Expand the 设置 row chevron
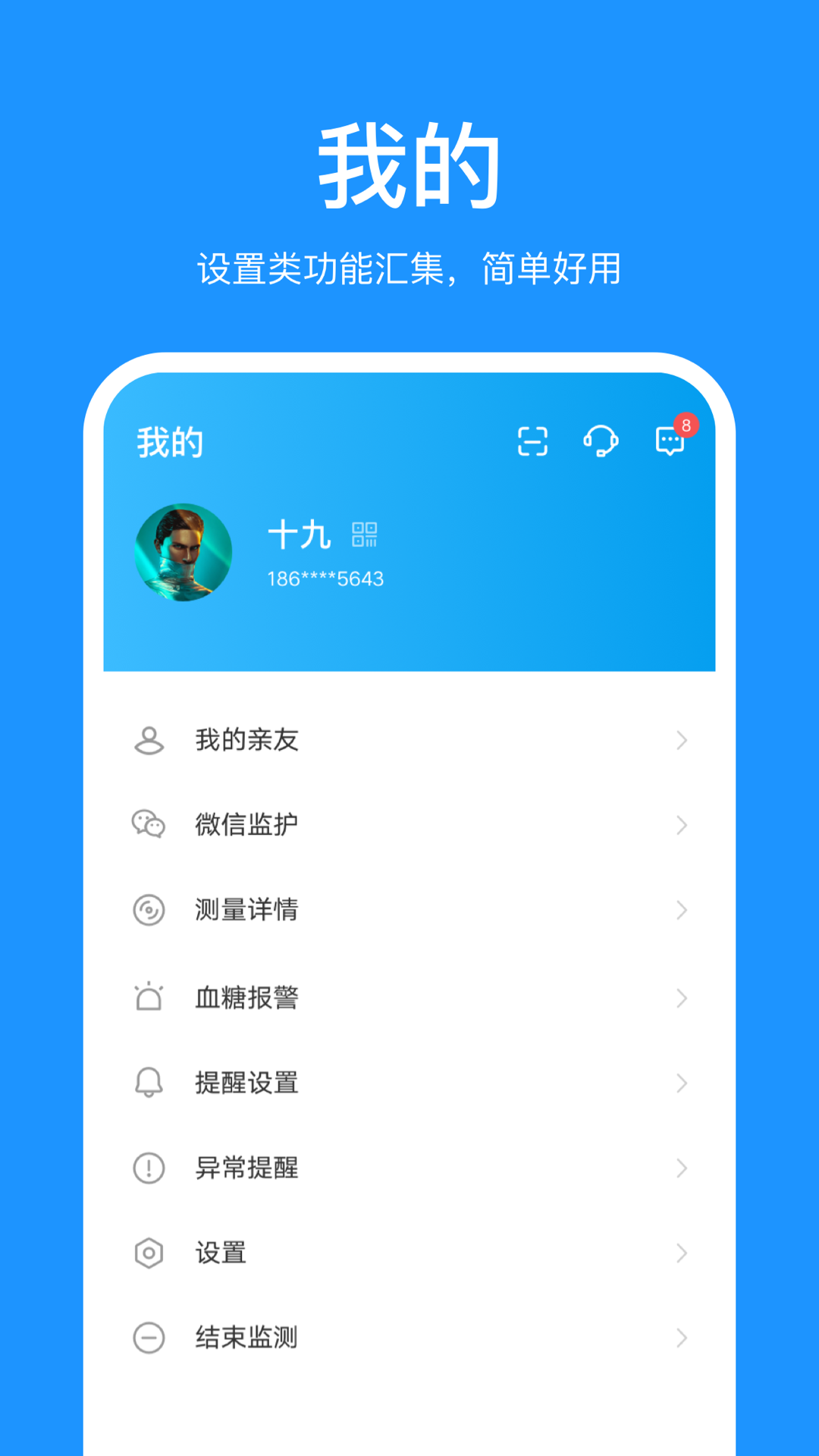The width and height of the screenshot is (819, 1456). pyautogui.click(x=680, y=1253)
